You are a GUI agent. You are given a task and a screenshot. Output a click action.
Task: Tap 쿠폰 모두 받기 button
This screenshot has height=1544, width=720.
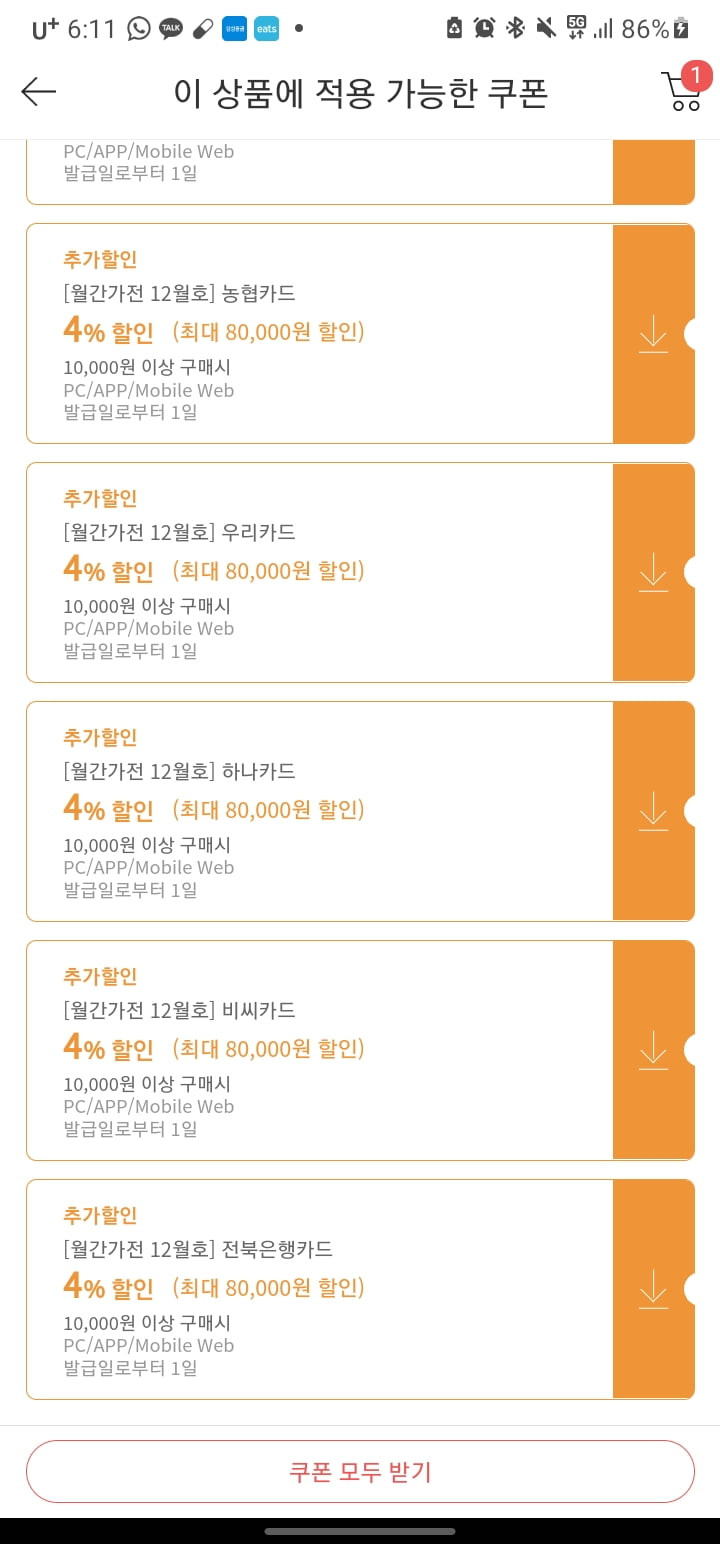(x=360, y=1472)
